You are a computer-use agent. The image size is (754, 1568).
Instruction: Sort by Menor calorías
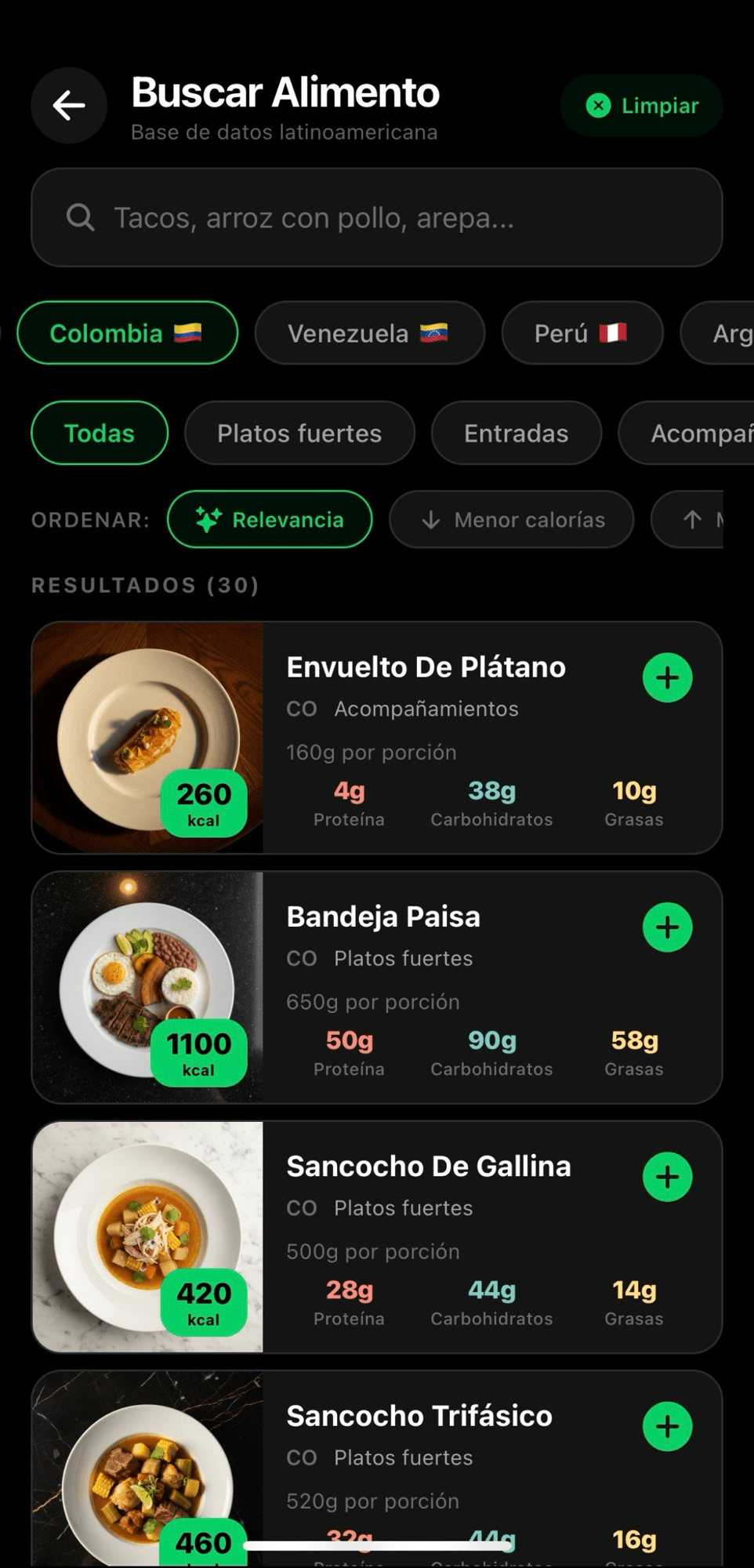coord(511,519)
